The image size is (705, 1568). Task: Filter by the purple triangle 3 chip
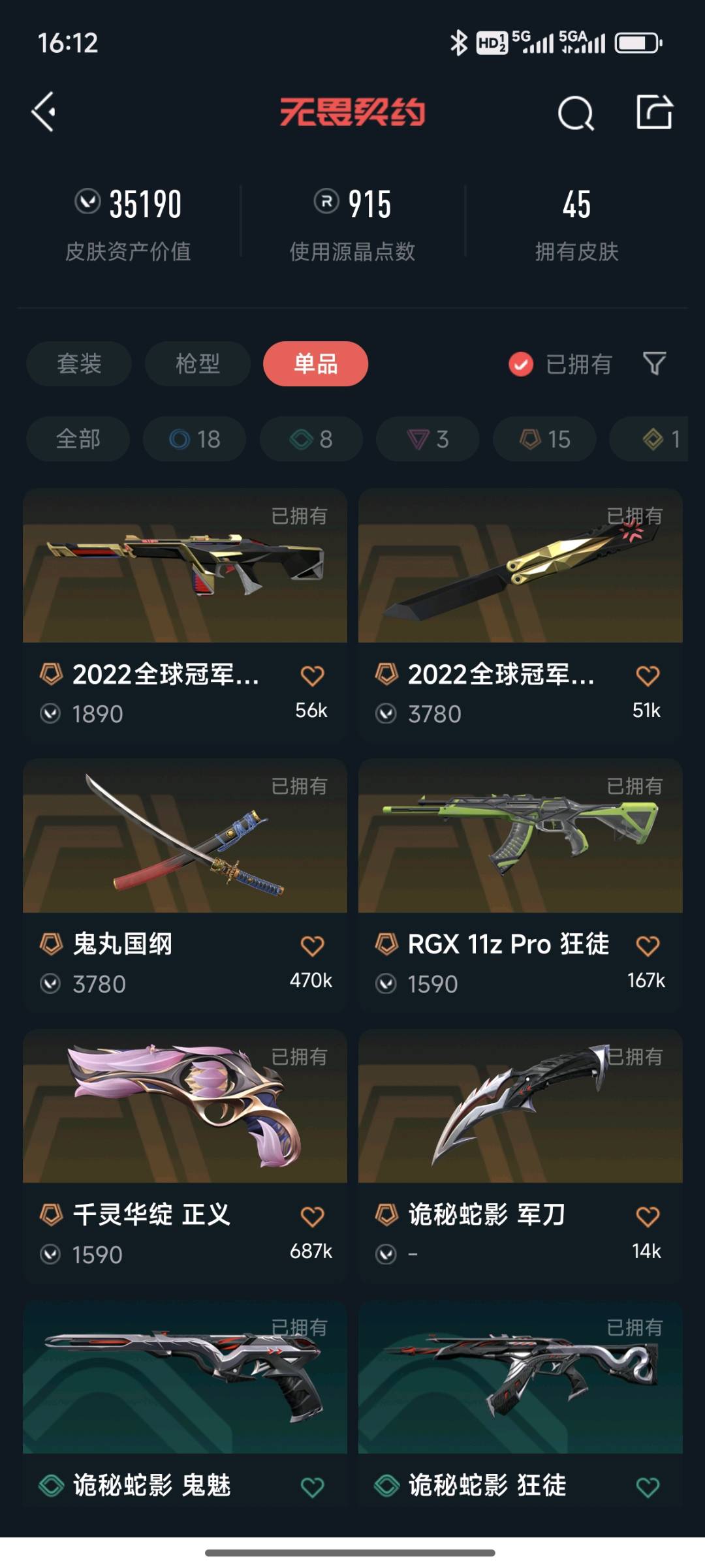point(428,439)
